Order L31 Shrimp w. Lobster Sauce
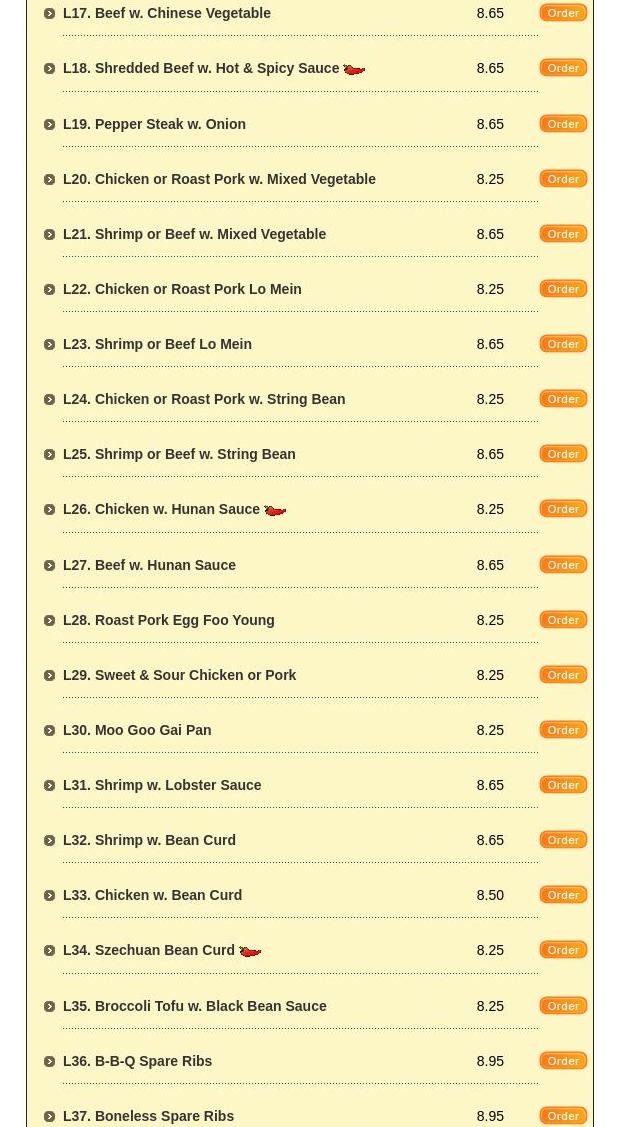Viewport: 626px width, 1127px height. (x=563, y=785)
